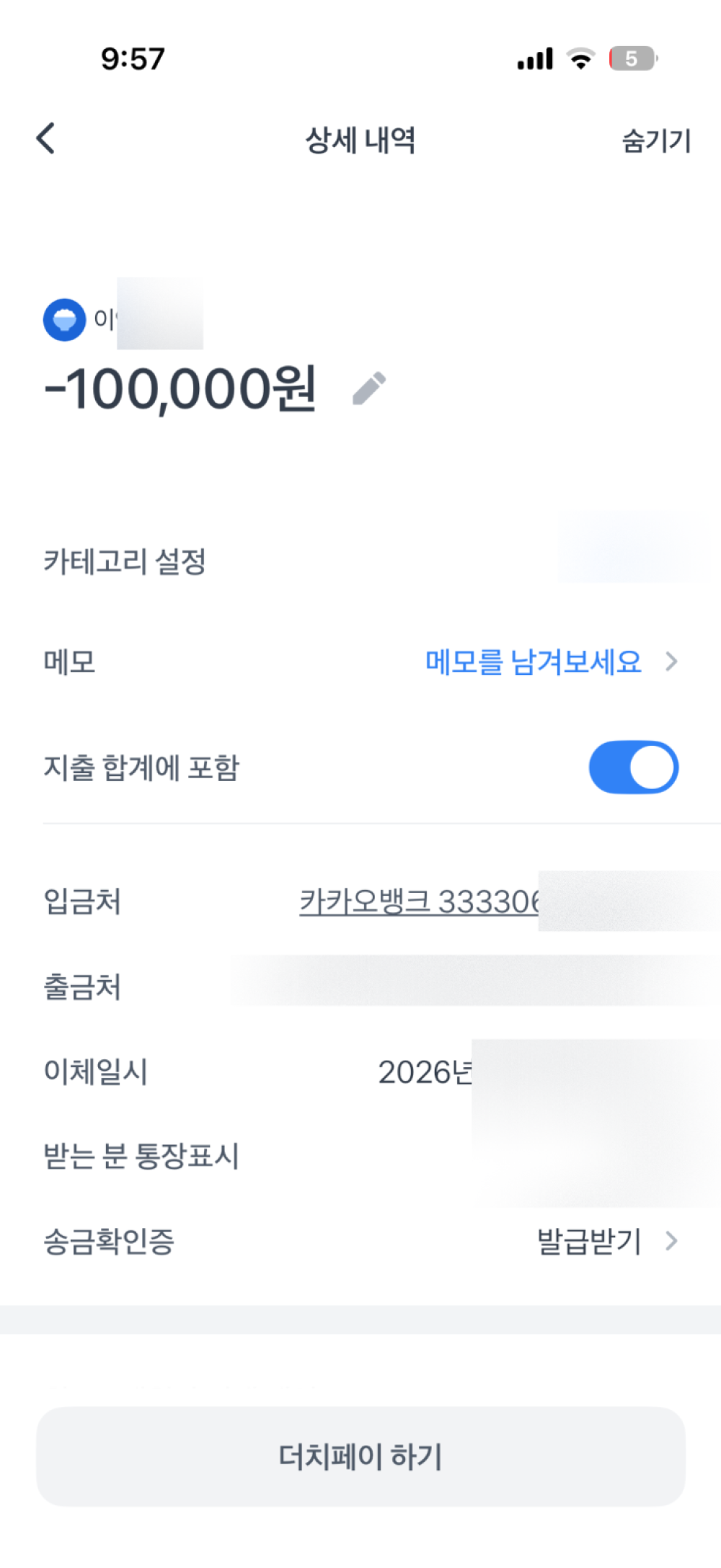Image resolution: width=721 pixels, height=1568 pixels.
Task: Add a note via 메모를 남겨보세요
Action: click(534, 661)
